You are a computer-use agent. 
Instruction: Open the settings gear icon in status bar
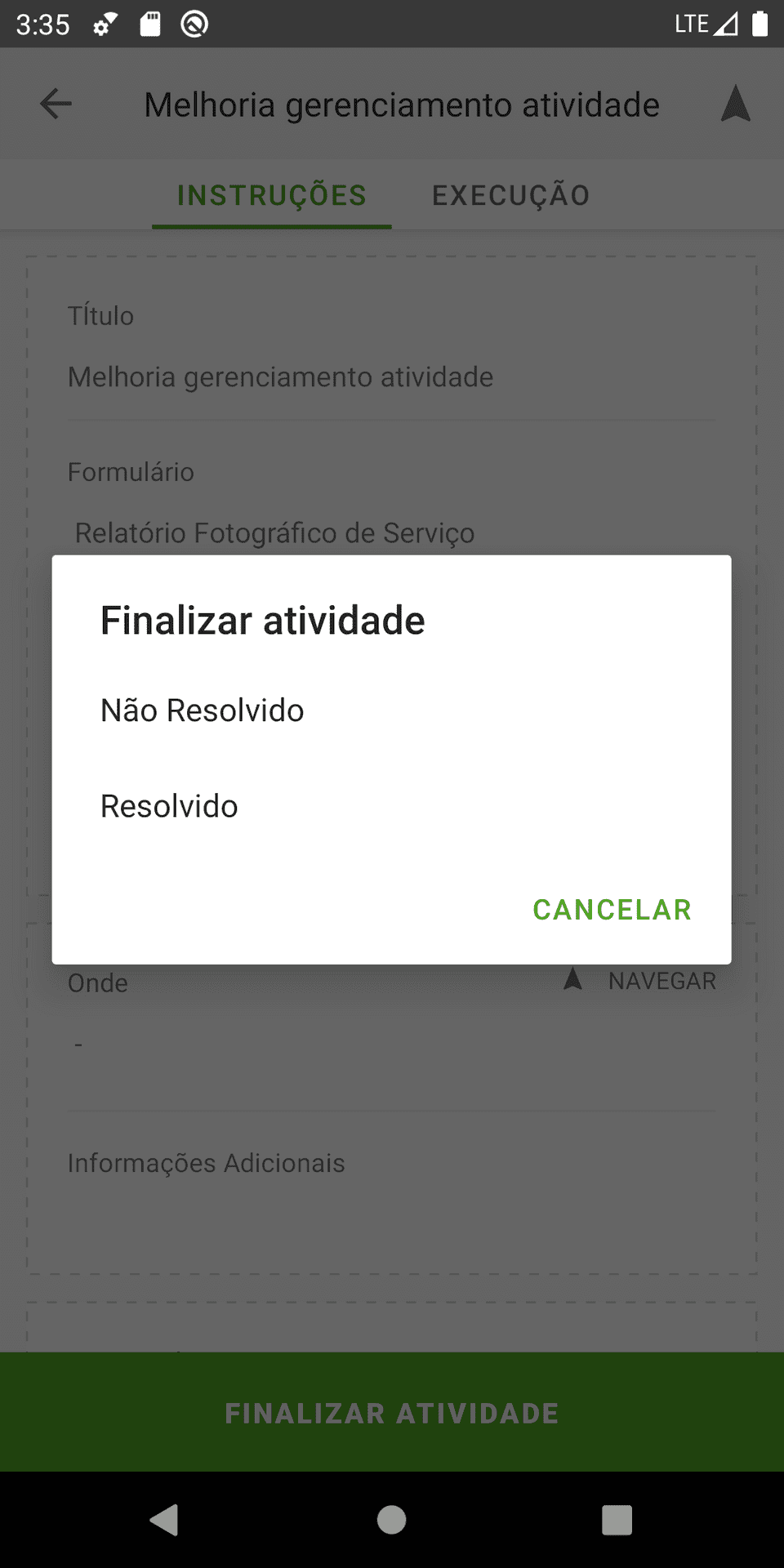[x=101, y=24]
